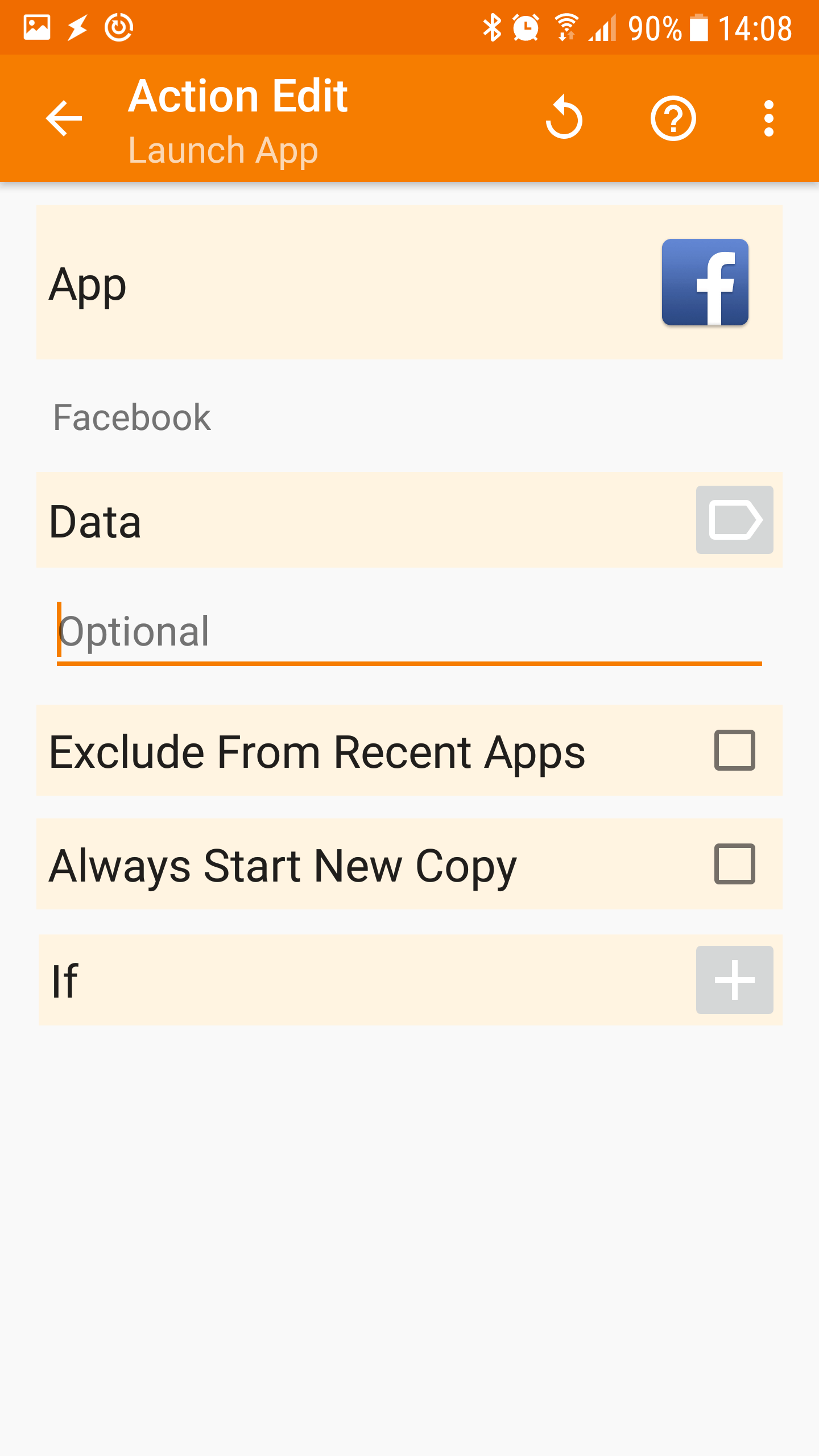Tap the revert changes icon
The height and width of the screenshot is (1456, 819).
click(x=564, y=118)
